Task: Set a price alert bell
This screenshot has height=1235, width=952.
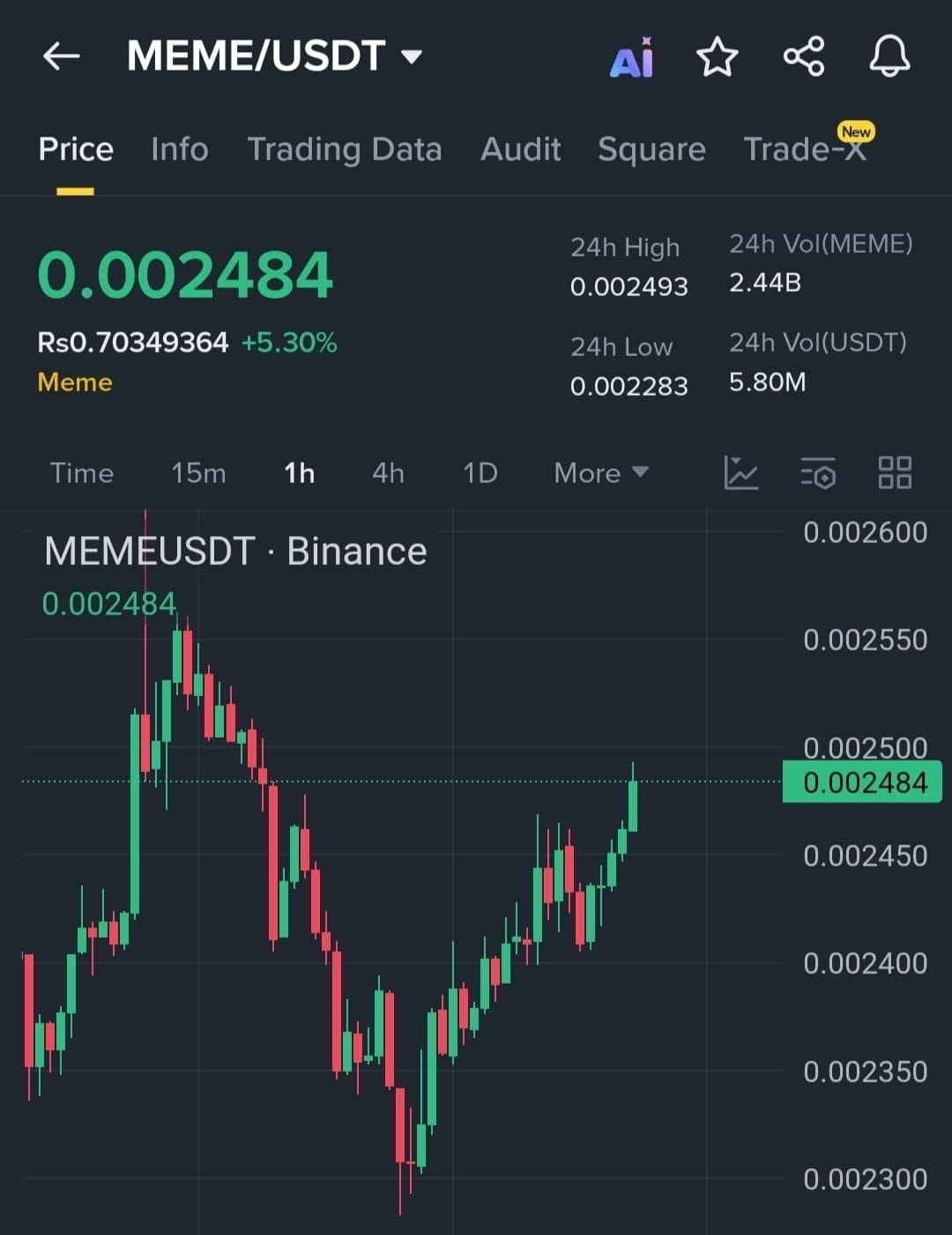Action: 889,57
